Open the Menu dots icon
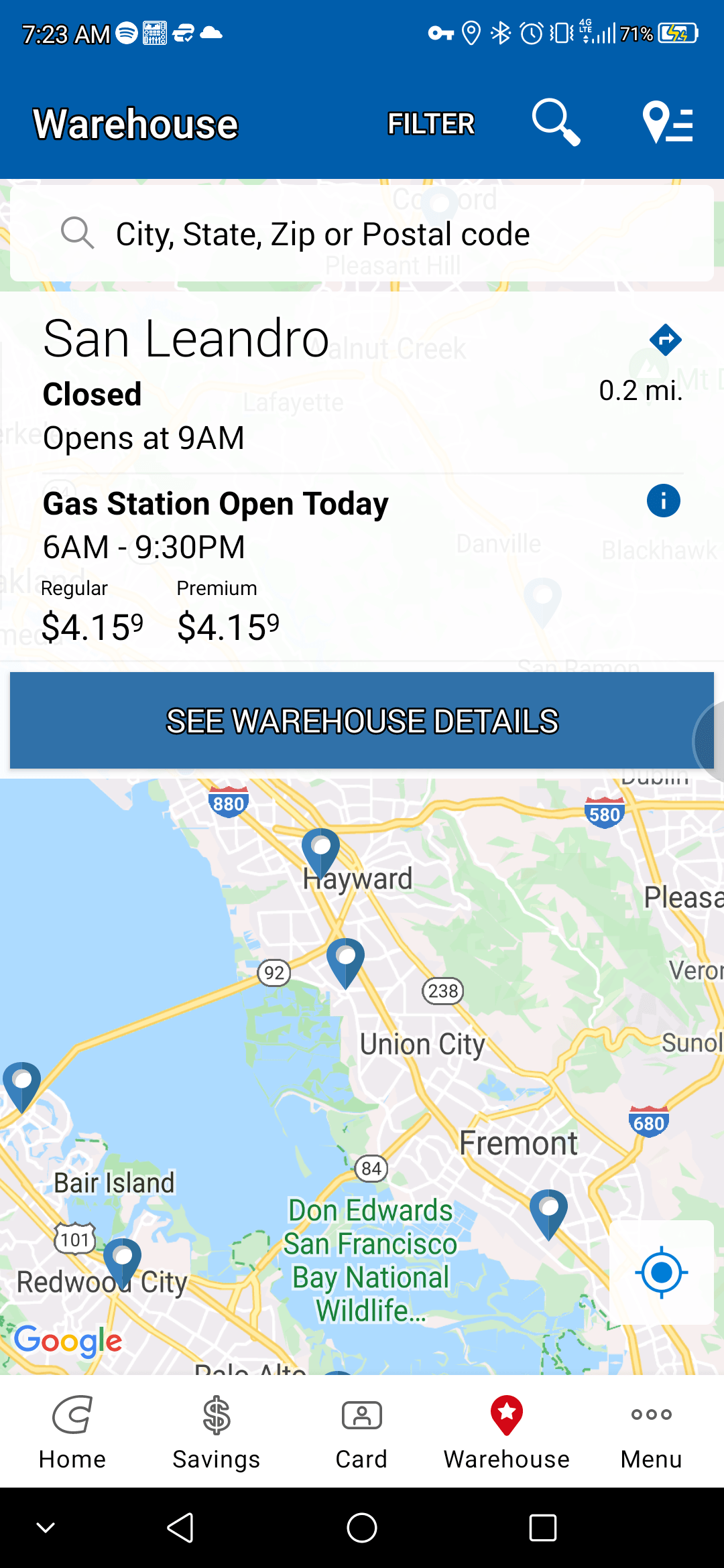This screenshot has height=1568, width=724. pos(650,1415)
